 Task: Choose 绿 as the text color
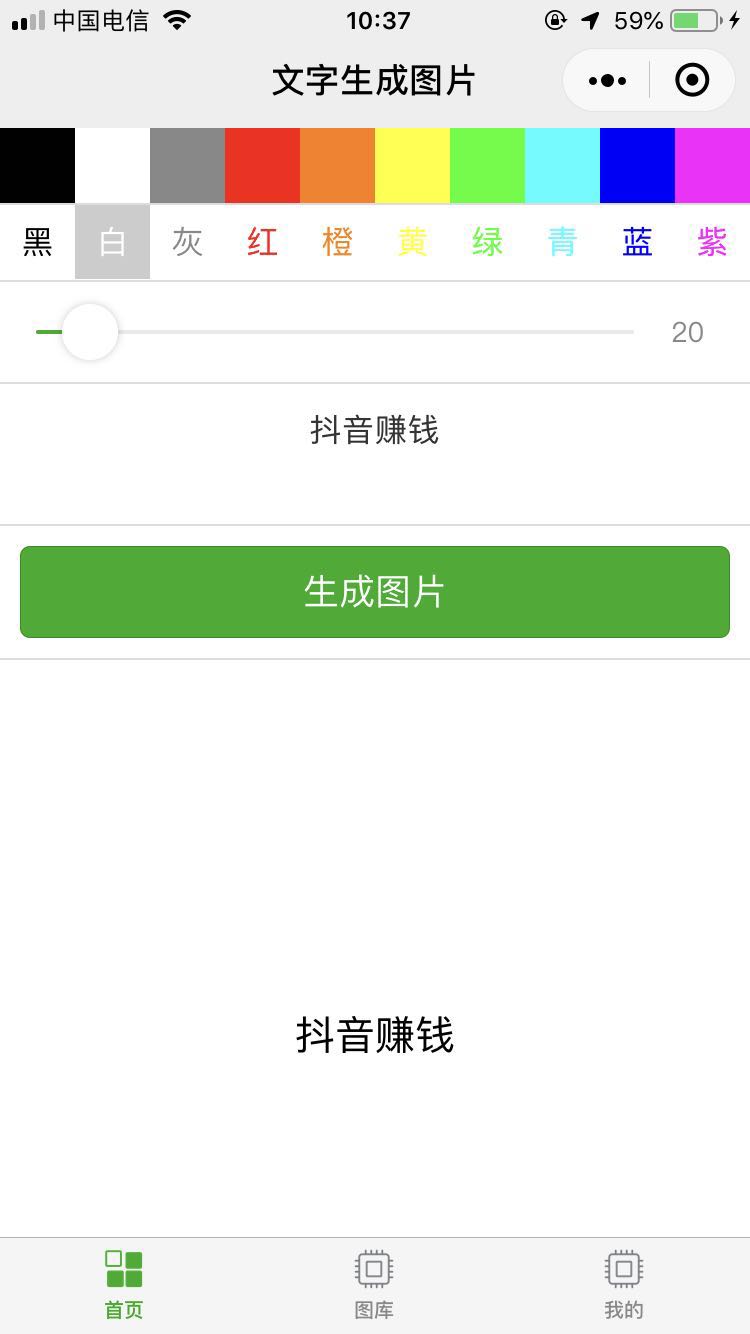[487, 242]
